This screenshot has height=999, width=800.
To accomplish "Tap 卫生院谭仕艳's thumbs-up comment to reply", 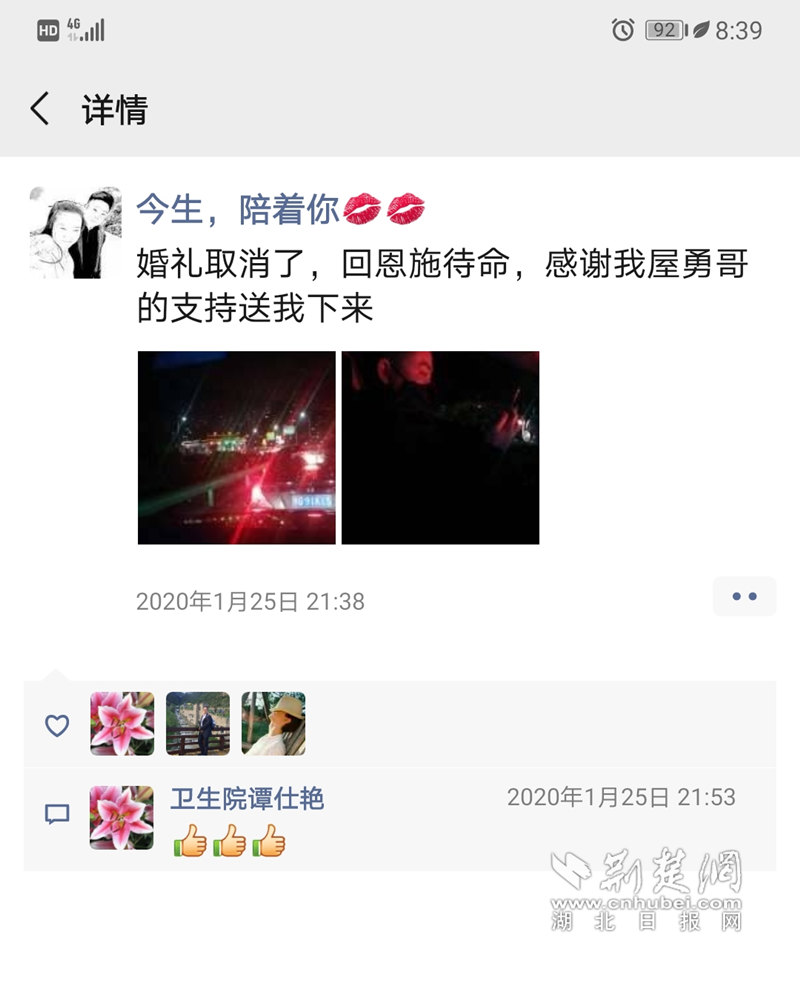I will click(230, 841).
